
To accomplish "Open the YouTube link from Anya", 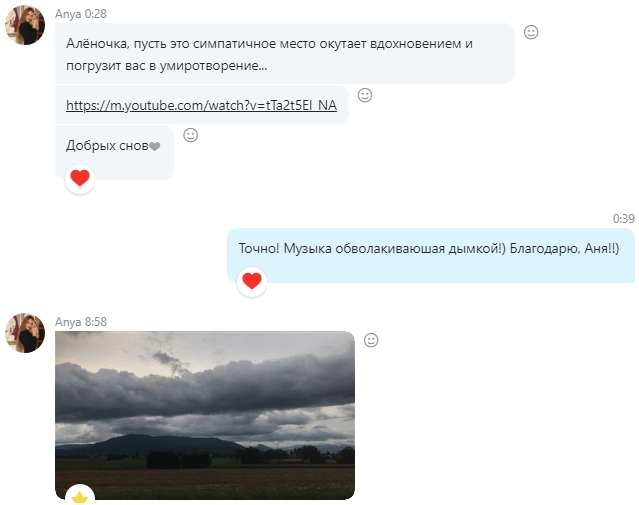I will pos(201,105).
